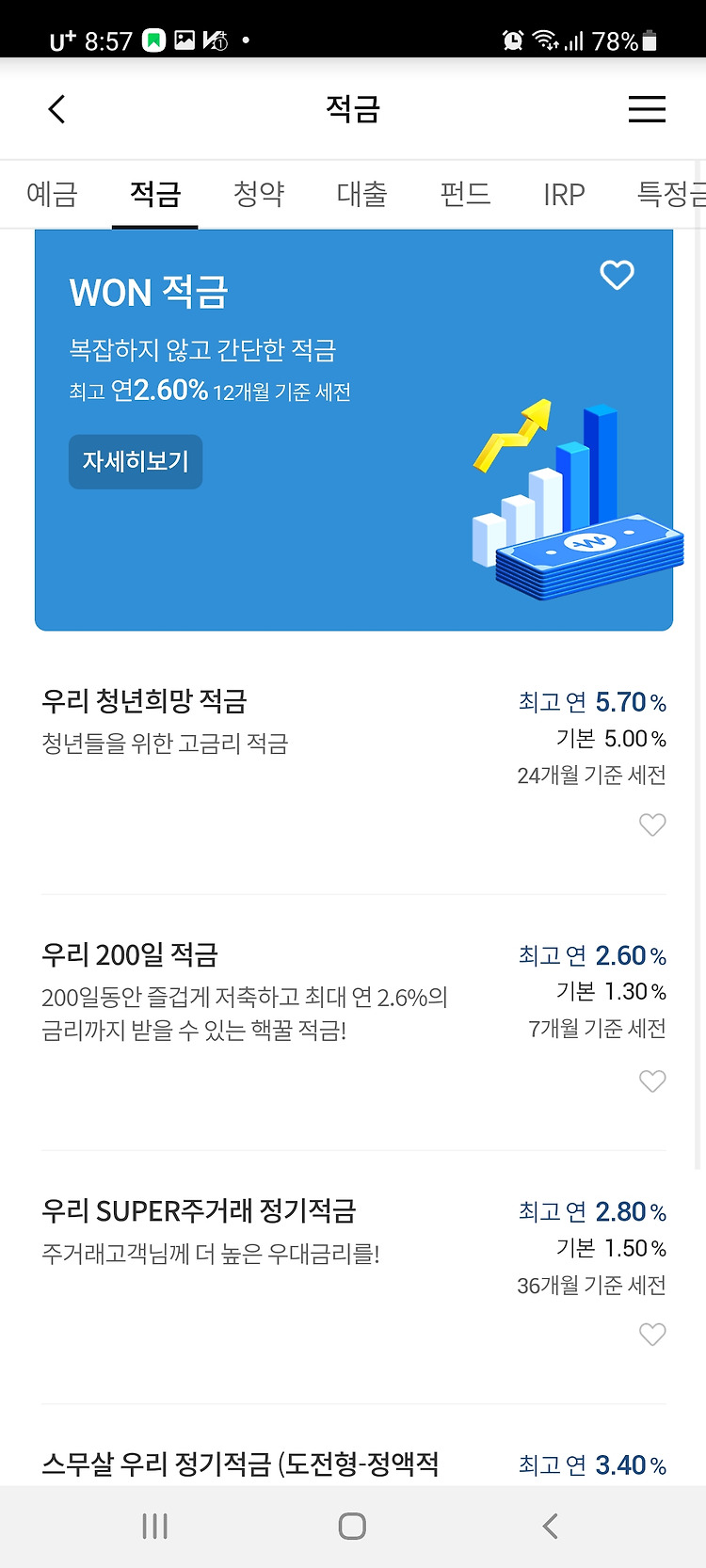Image resolution: width=706 pixels, height=1568 pixels.
Task: Tap the system home button
Action: click(352, 1527)
